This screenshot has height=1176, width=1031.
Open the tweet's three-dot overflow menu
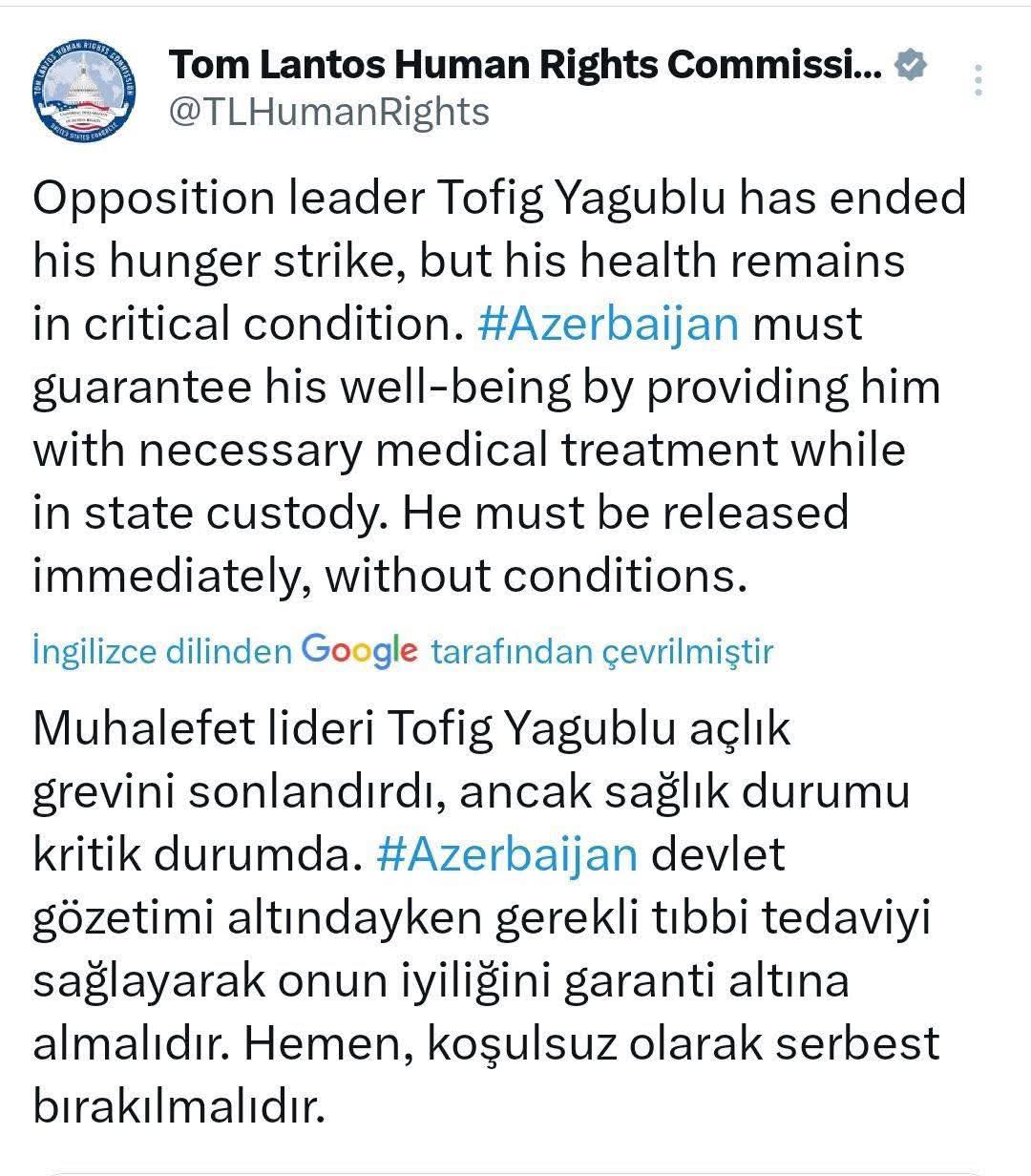pyautogui.click(x=978, y=80)
